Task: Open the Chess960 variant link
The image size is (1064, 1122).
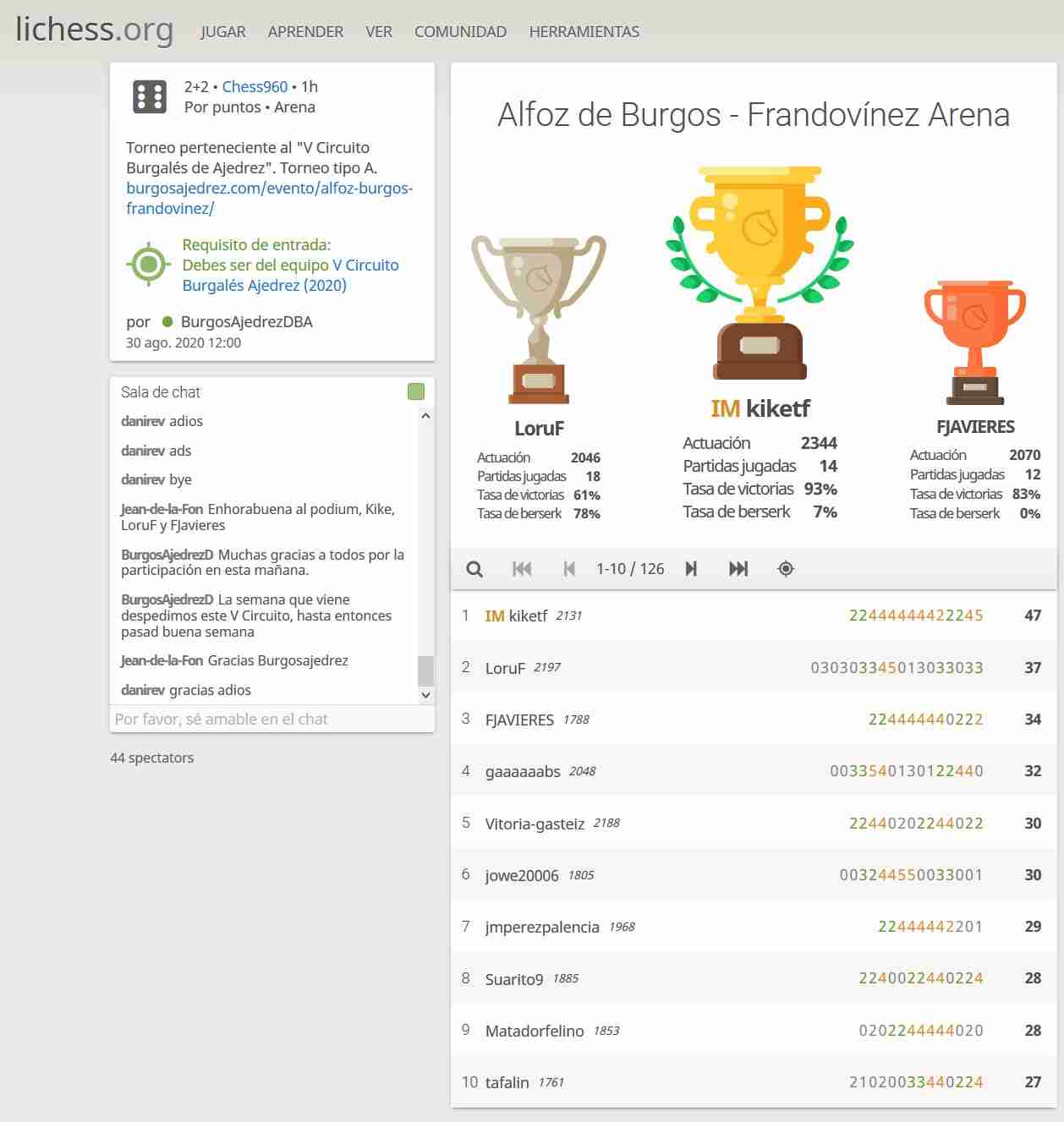Action: 255,86
